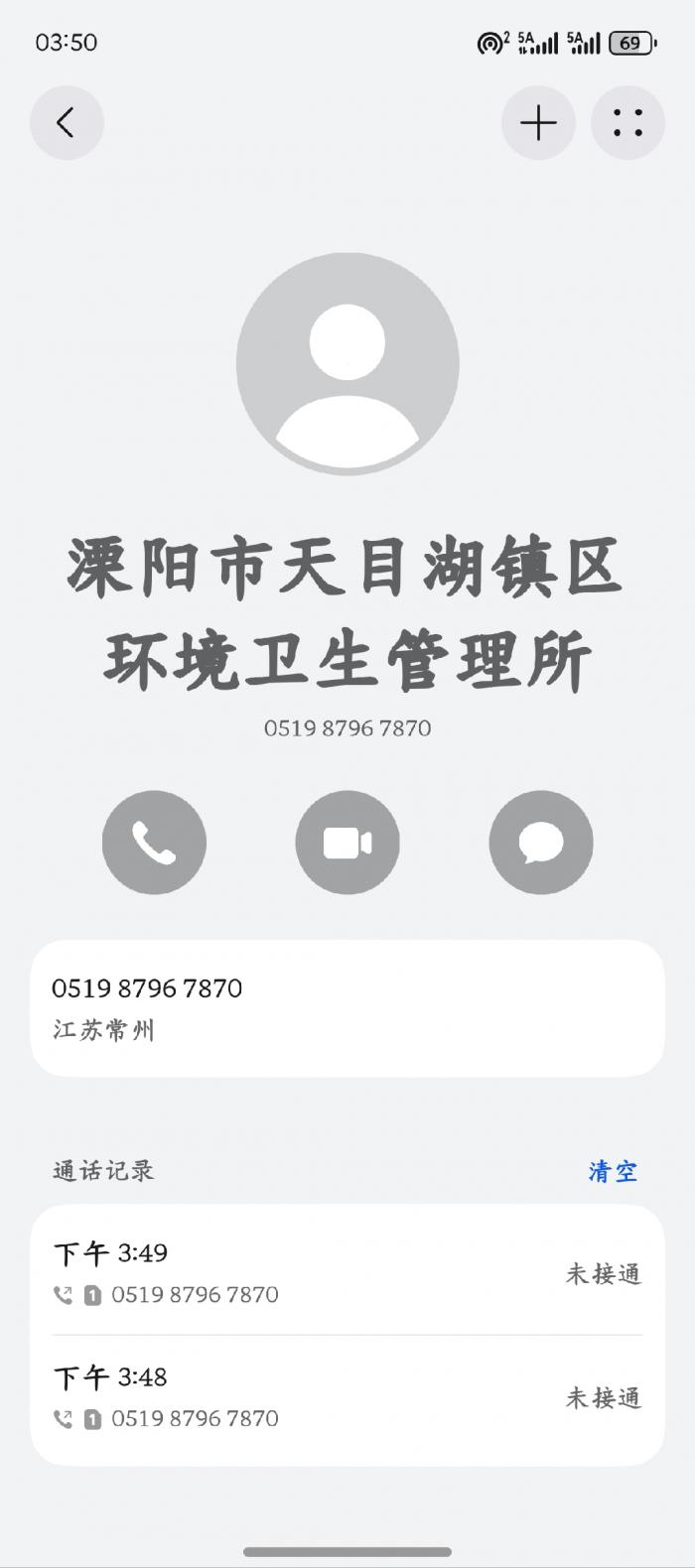Image resolution: width=695 pixels, height=1568 pixels.
Task: Send a message via the chat bubble button
Action: pos(541,843)
